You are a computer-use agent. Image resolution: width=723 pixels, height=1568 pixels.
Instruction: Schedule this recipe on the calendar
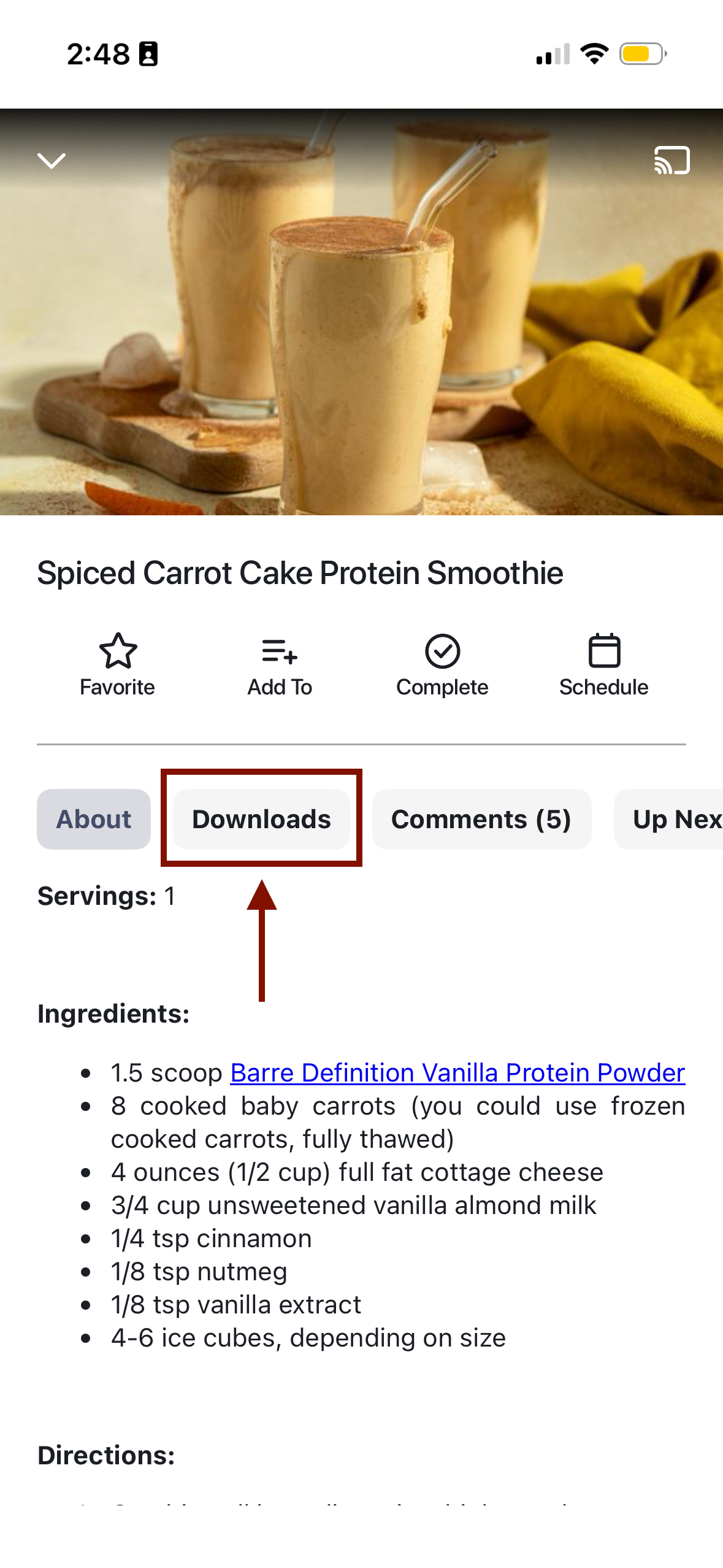(x=603, y=665)
